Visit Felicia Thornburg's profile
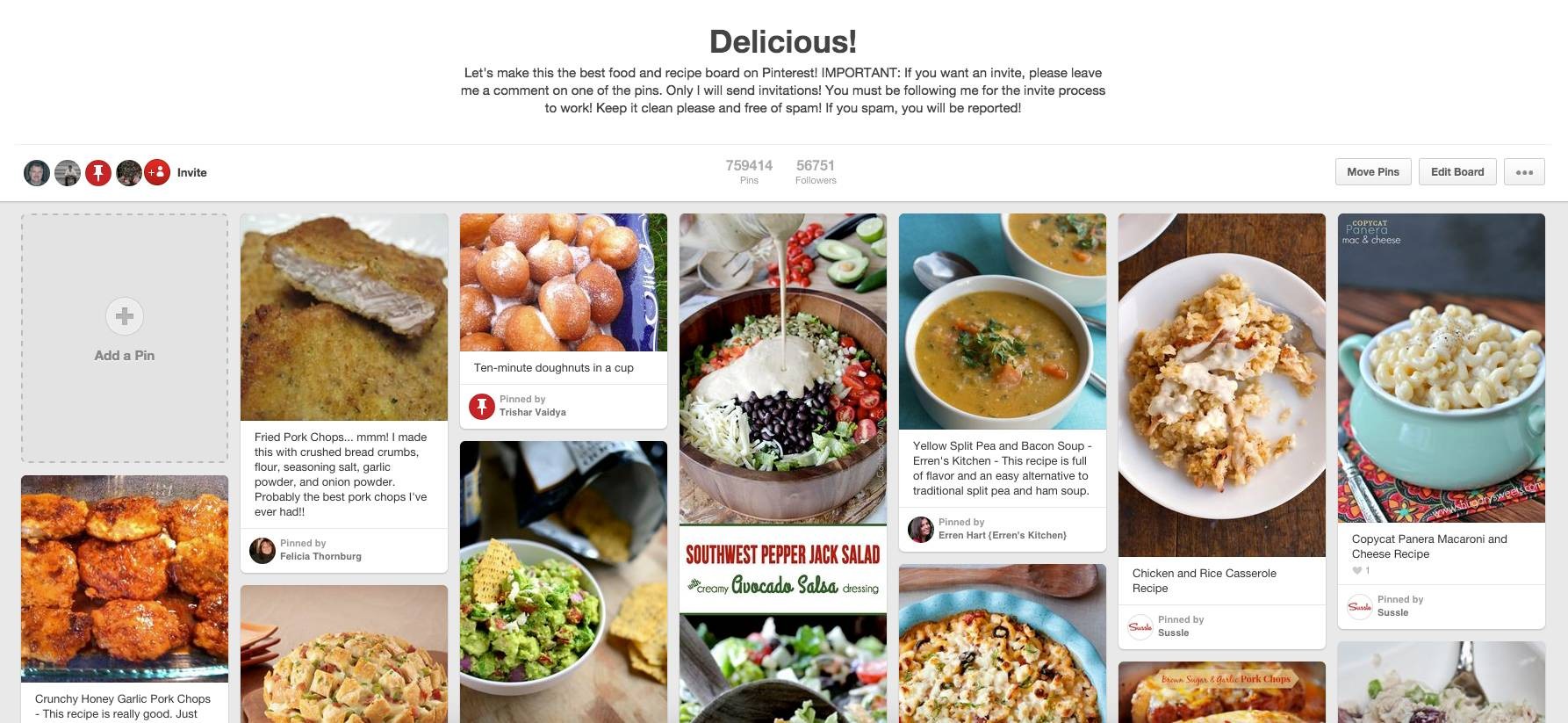 pyautogui.click(x=320, y=556)
